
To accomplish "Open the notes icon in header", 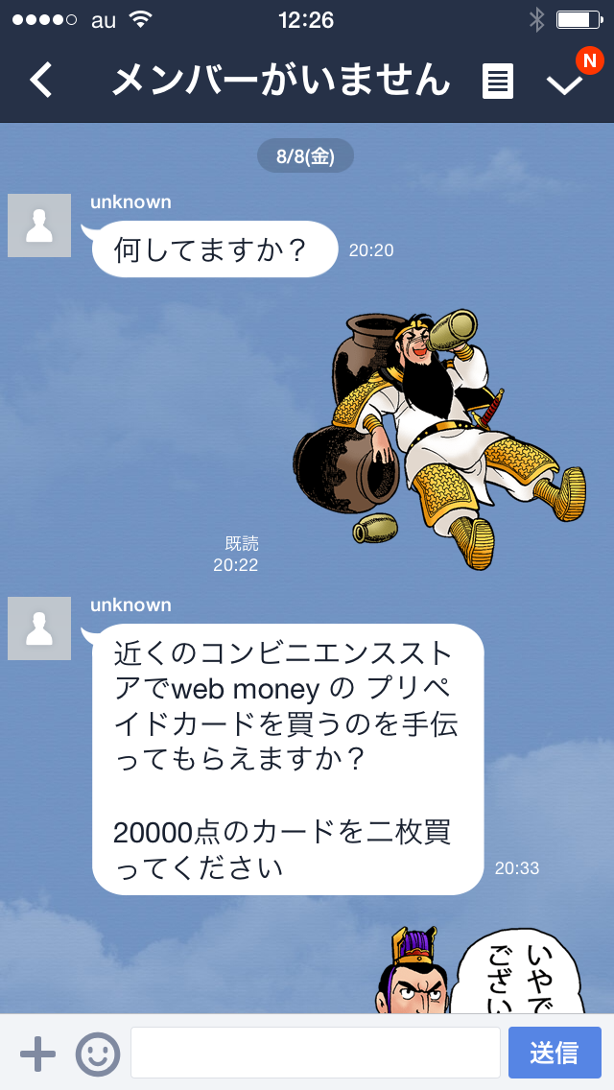I will 497,81.
